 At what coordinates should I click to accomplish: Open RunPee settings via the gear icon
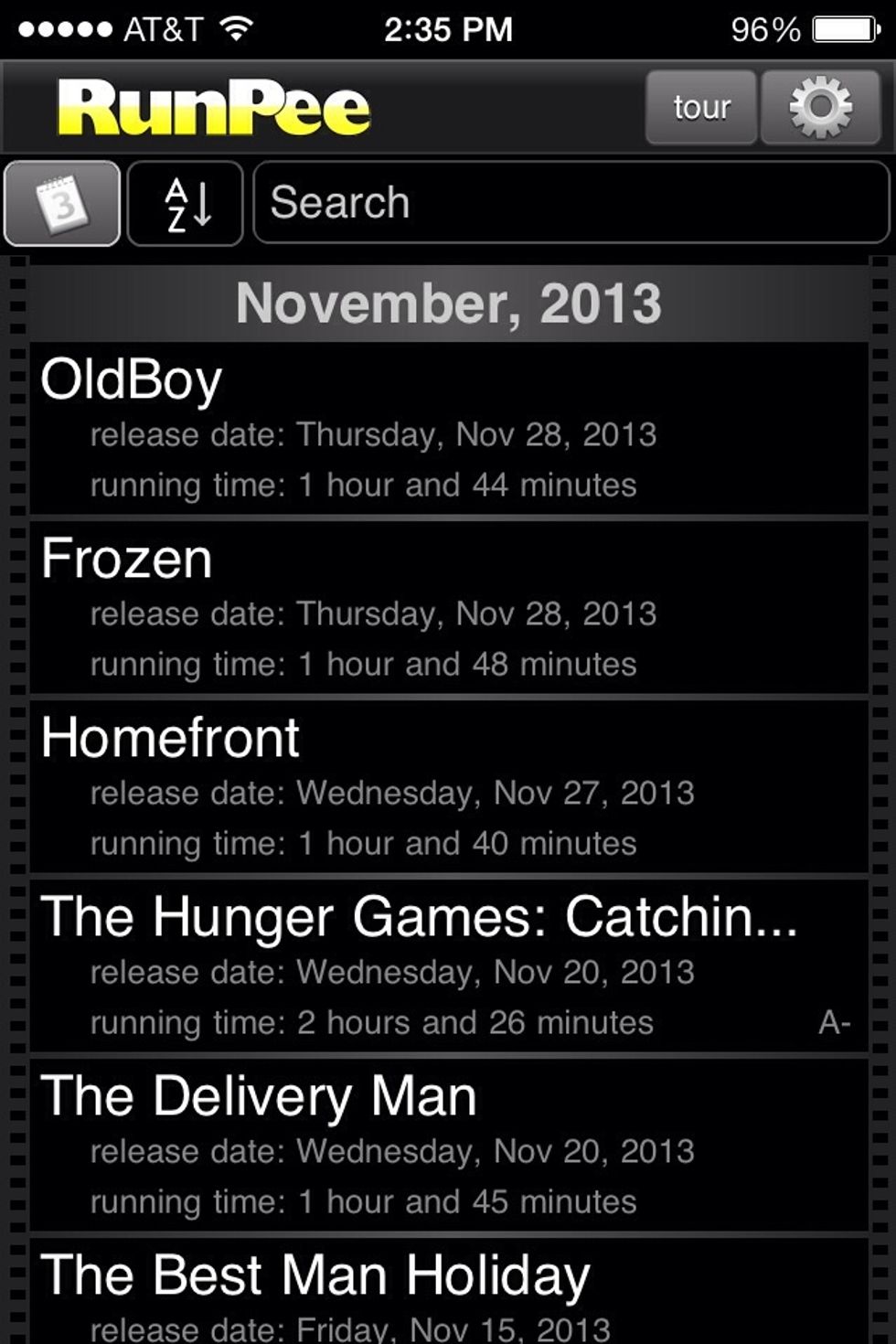click(820, 107)
